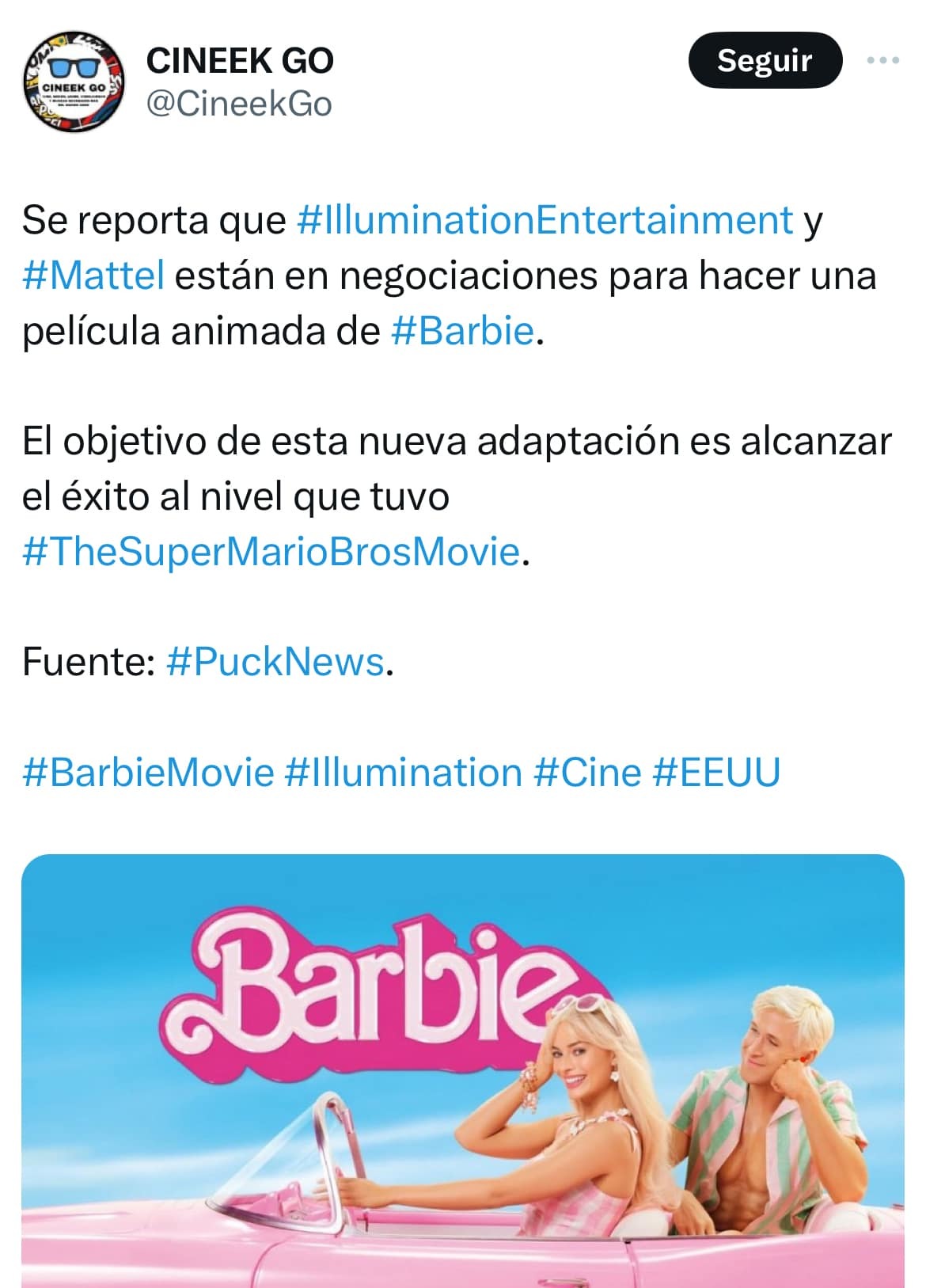Open the #BarbieMovie hashtag

click(148, 773)
